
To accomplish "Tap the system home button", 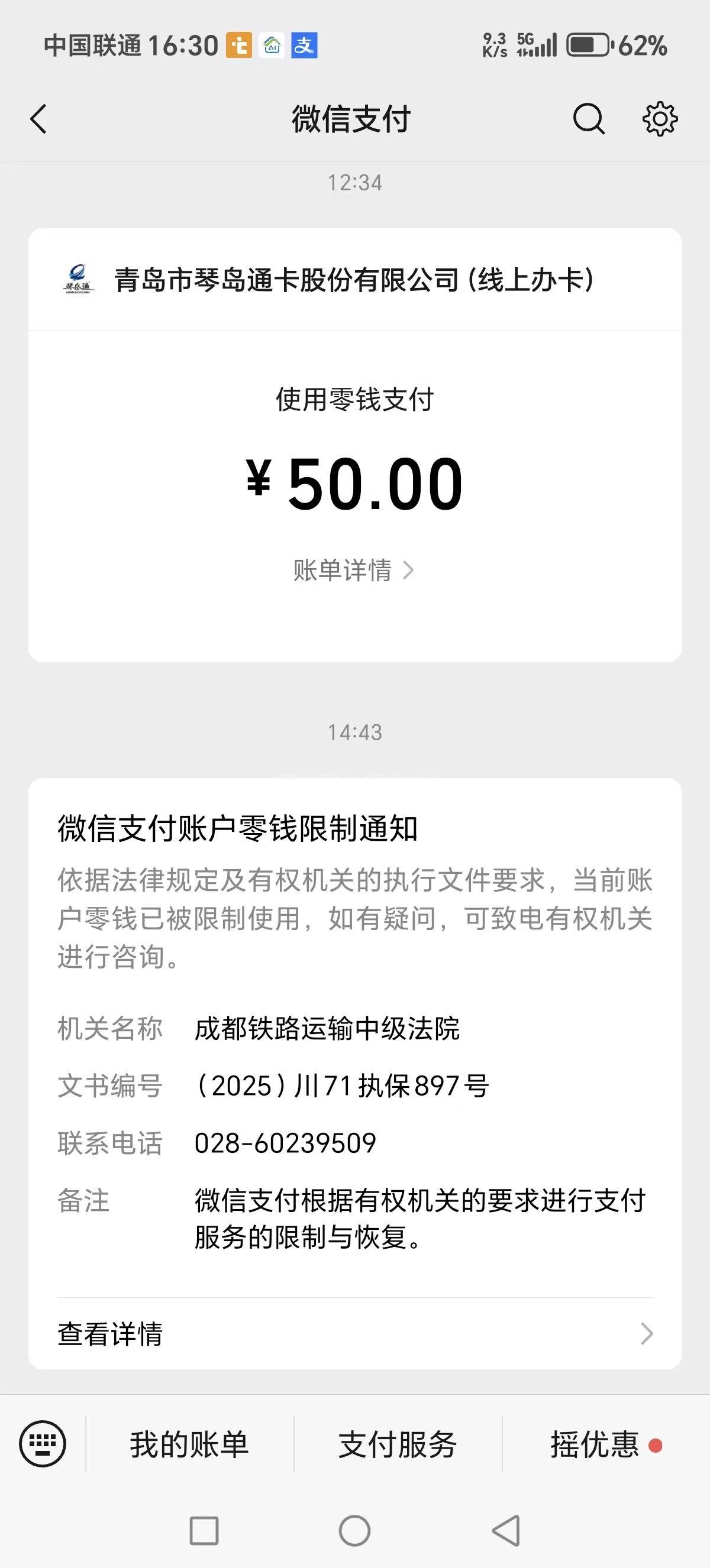I will pyautogui.click(x=354, y=1530).
